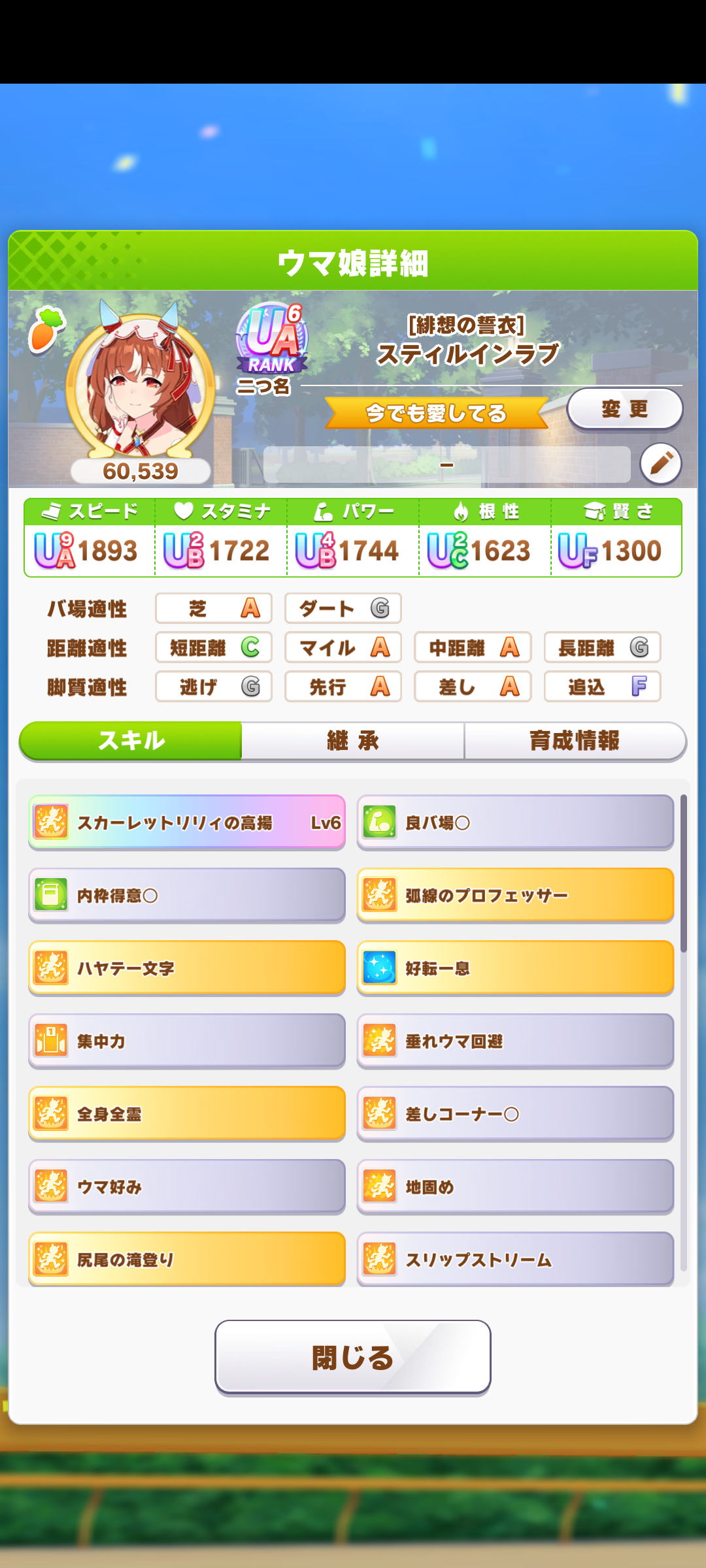This screenshot has height=1568, width=706.
Task: Open the 内枠得意○ skill entry
Action: coord(187,895)
